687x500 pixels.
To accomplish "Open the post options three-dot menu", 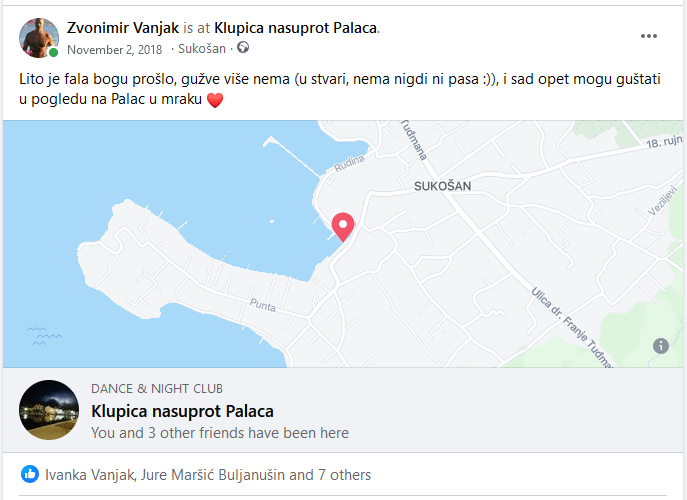I will [x=649, y=36].
